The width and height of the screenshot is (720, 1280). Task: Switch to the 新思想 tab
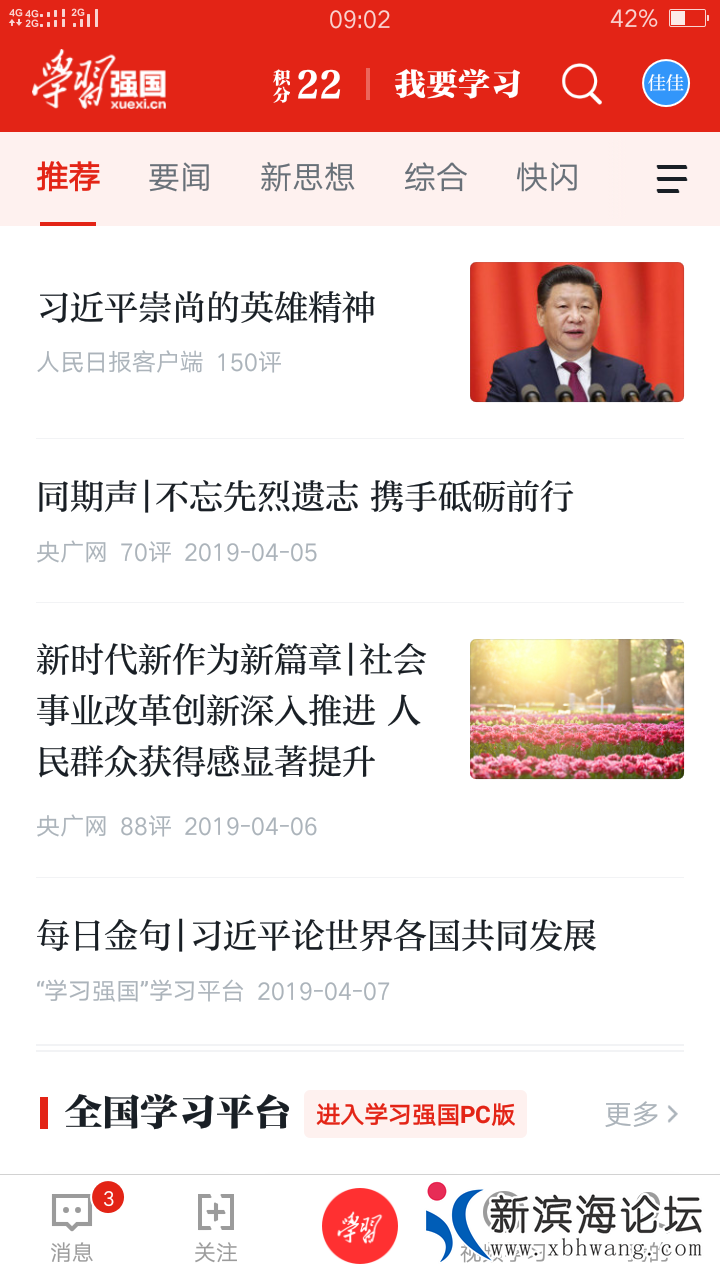[x=307, y=178]
